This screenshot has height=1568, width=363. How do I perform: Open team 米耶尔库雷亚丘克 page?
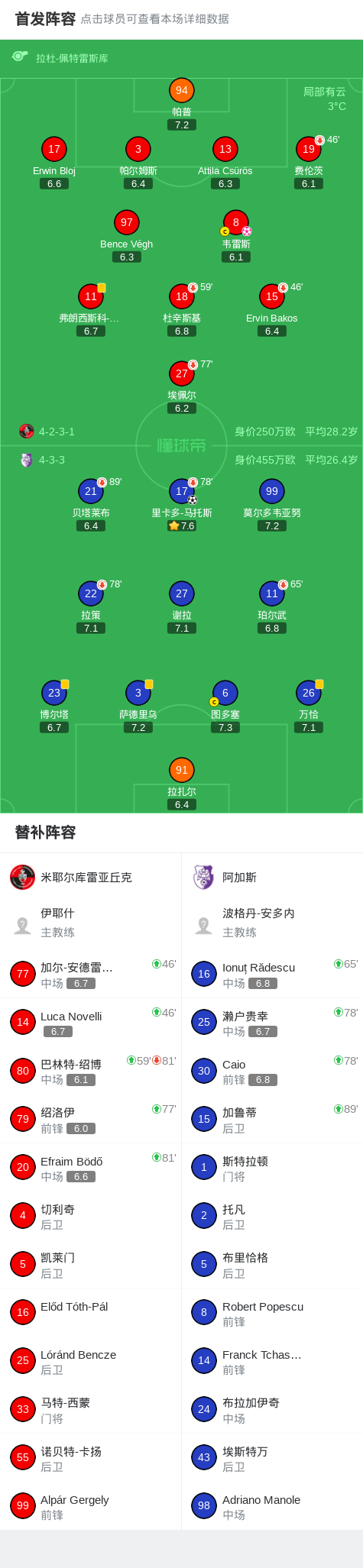90,878
